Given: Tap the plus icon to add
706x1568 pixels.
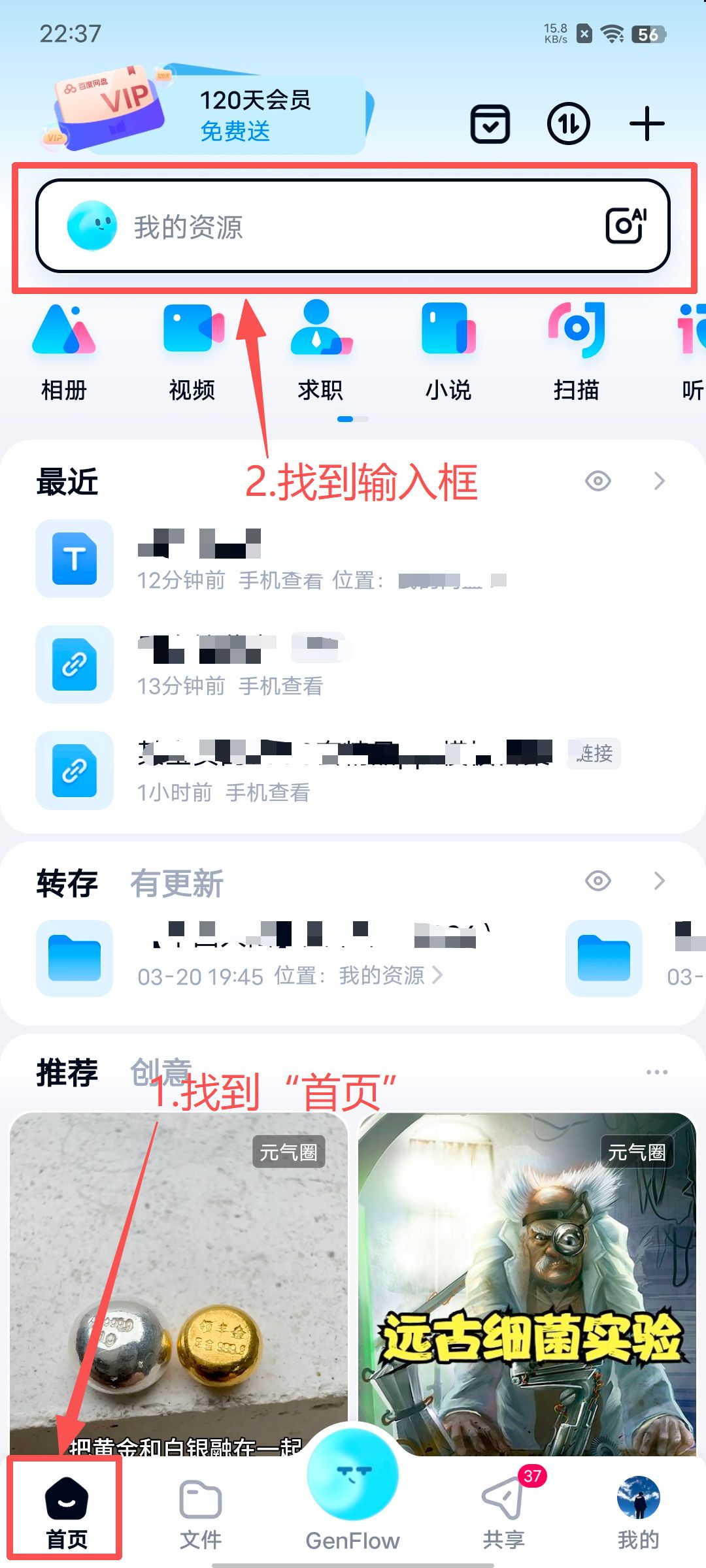Looking at the screenshot, I should pyautogui.click(x=647, y=123).
